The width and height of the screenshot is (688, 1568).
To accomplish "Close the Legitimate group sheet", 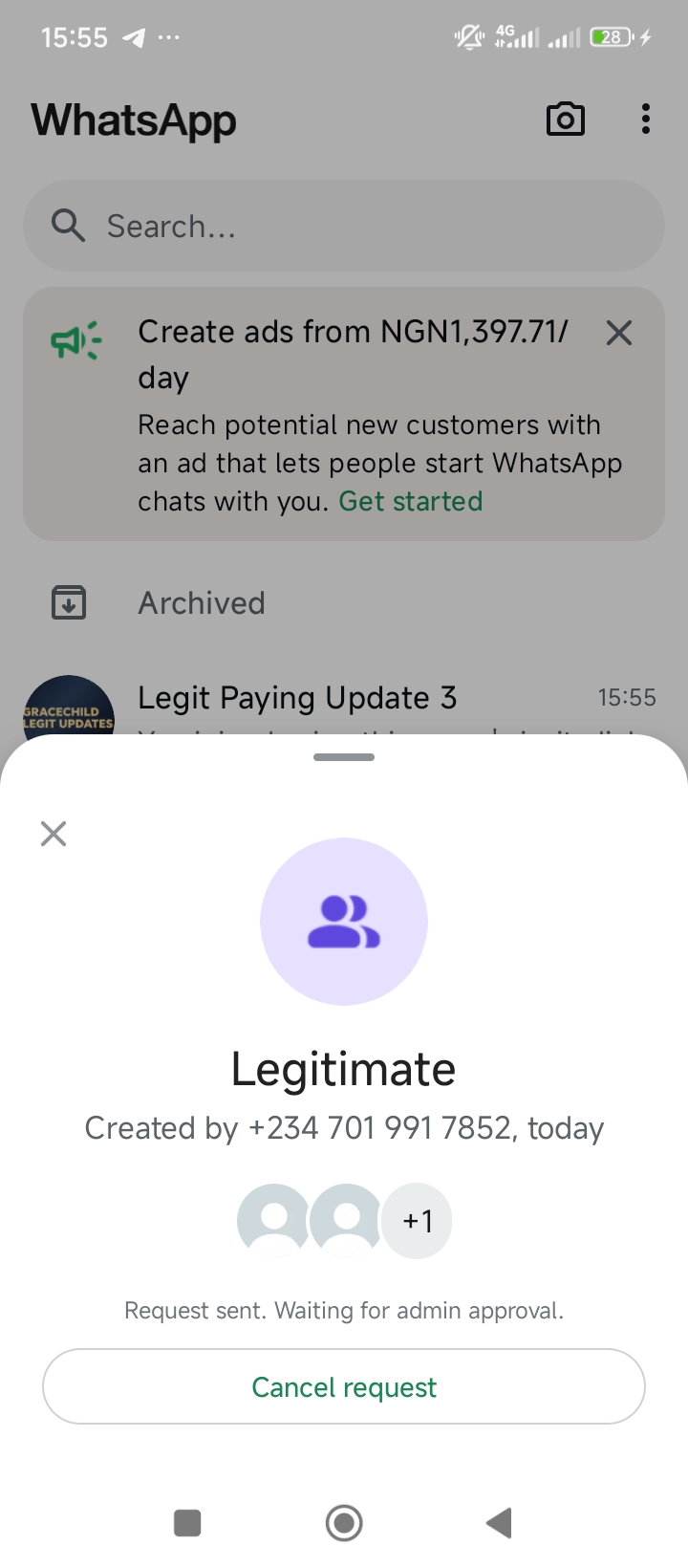I will (x=54, y=834).
